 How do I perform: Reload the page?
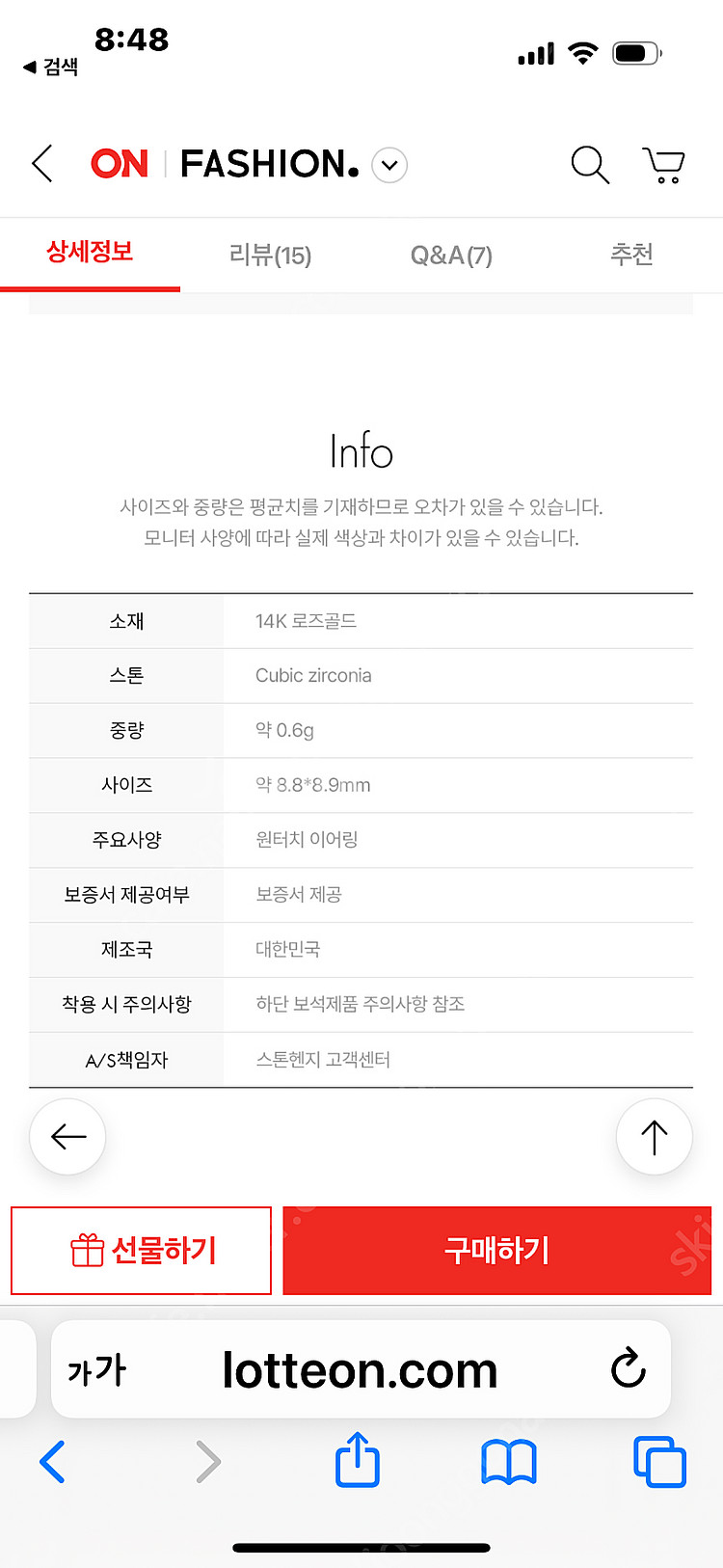click(628, 1368)
